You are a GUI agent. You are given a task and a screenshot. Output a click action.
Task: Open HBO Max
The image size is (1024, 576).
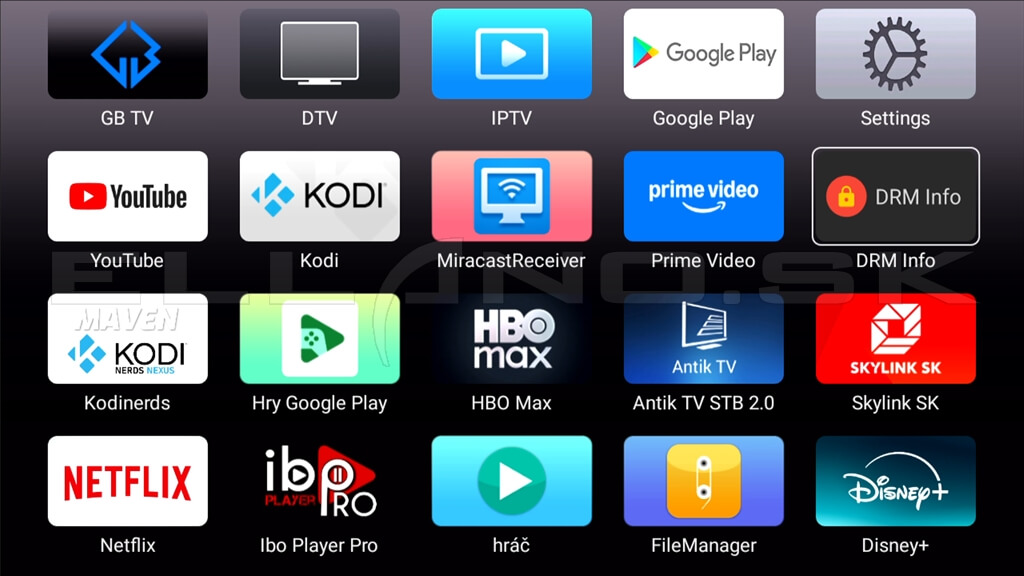511,339
